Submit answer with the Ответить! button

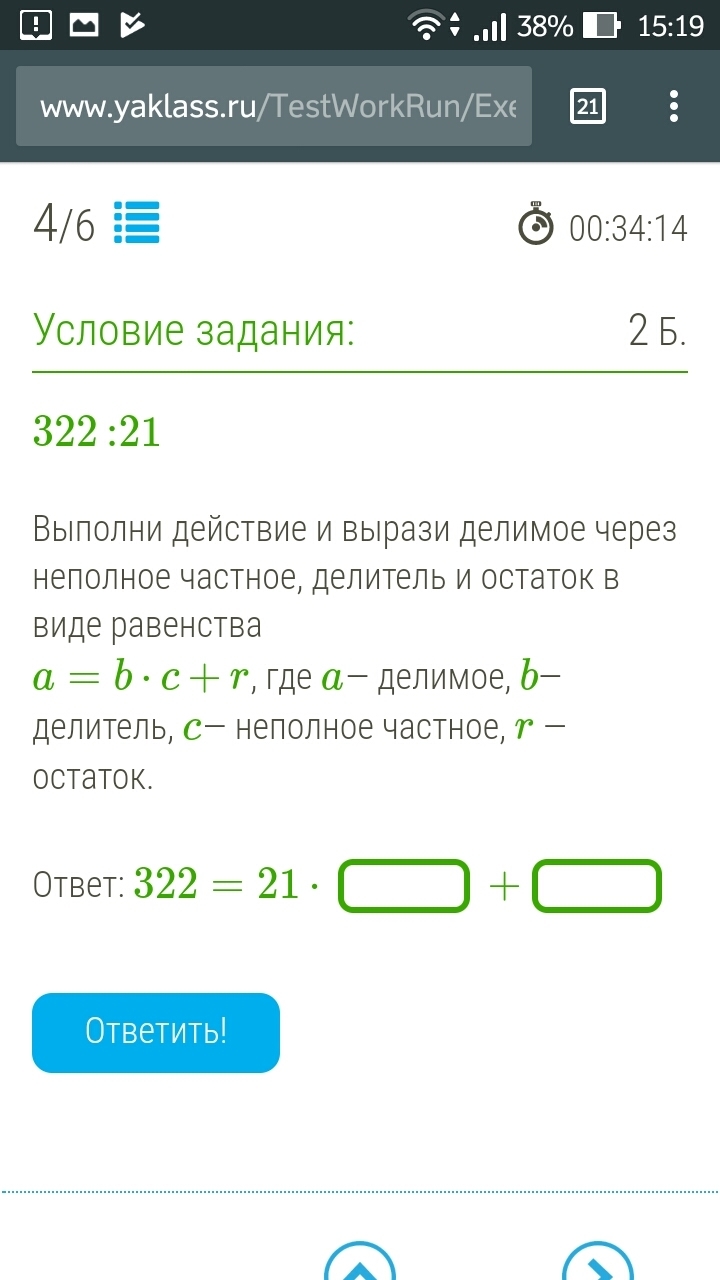[156, 1033]
